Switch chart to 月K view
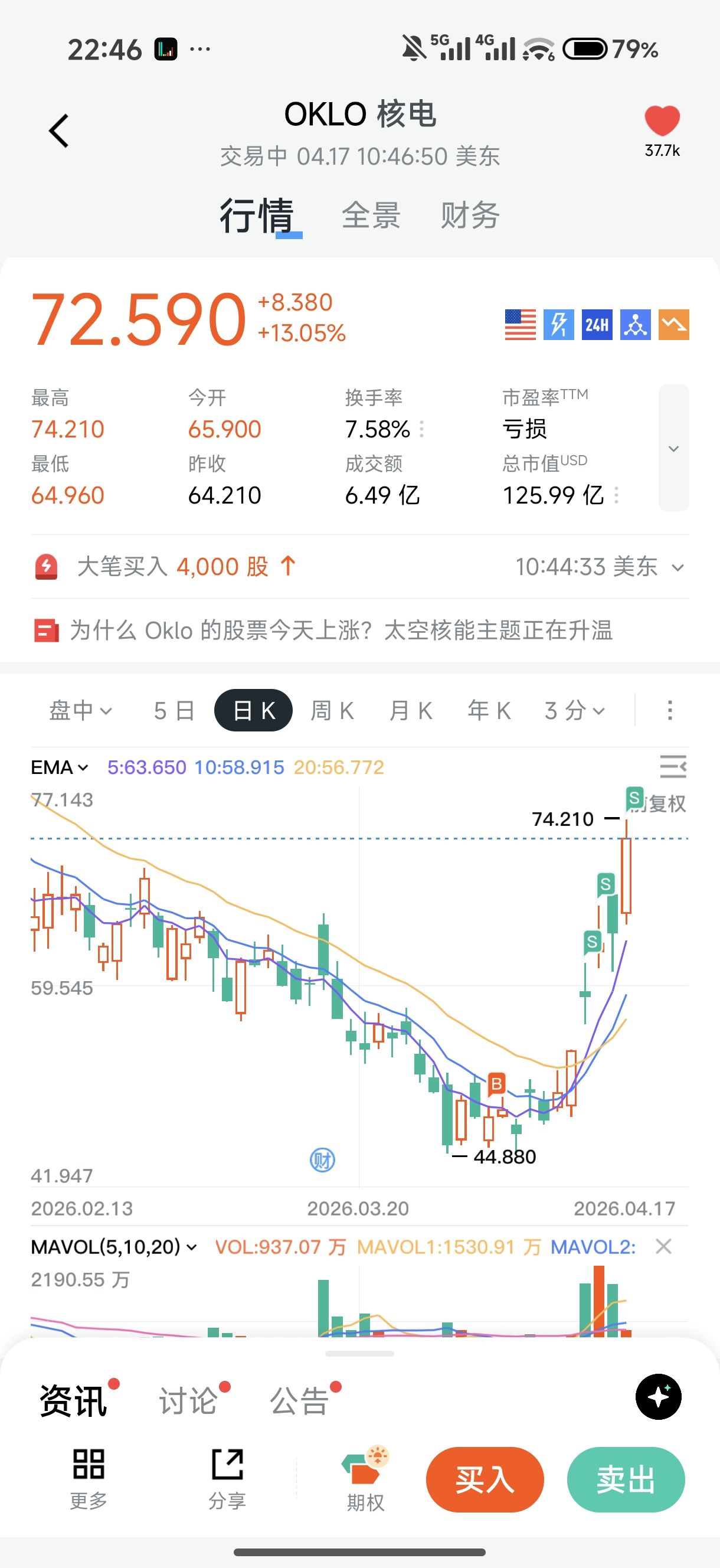Viewport: 720px width, 1568px height. pos(411,710)
